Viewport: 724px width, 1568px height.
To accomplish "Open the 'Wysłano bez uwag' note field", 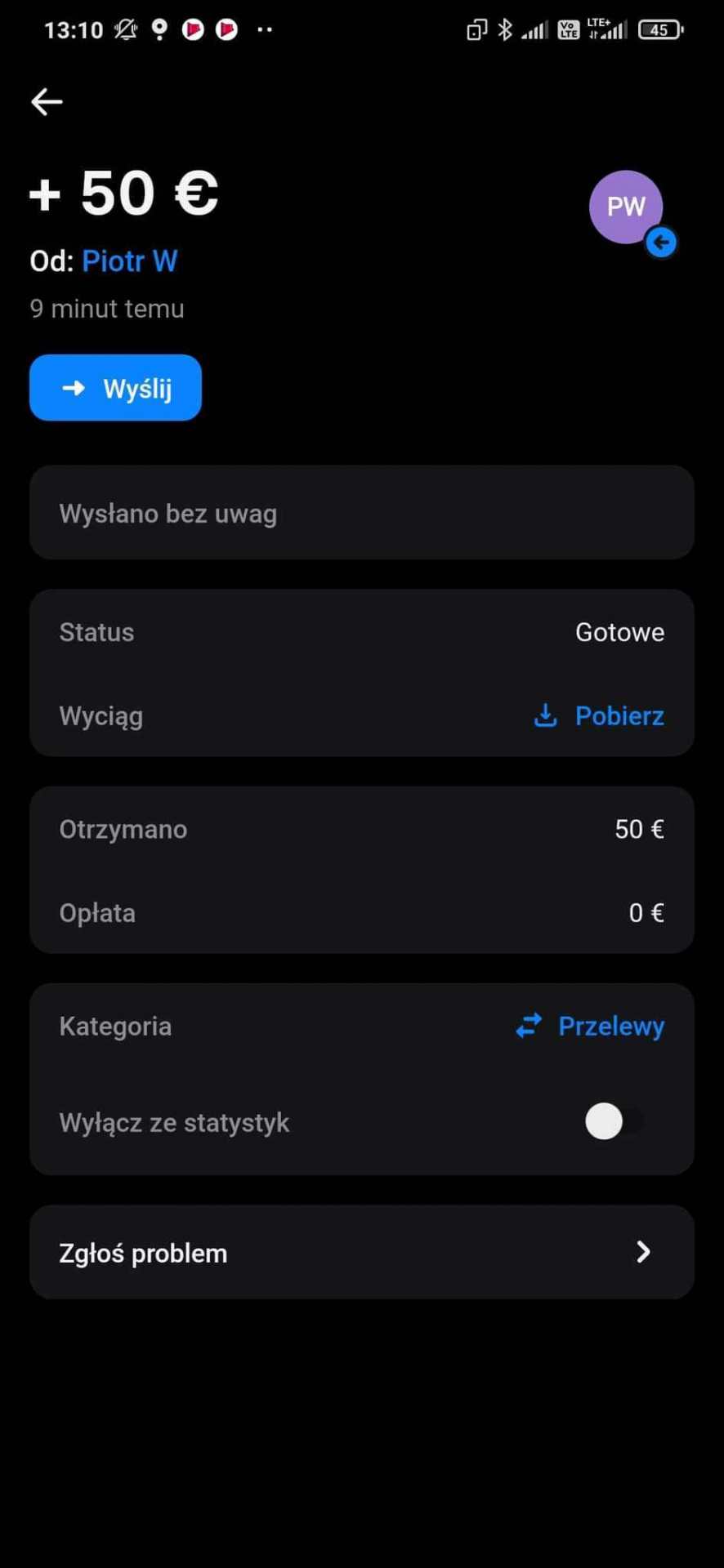I will coord(361,513).
